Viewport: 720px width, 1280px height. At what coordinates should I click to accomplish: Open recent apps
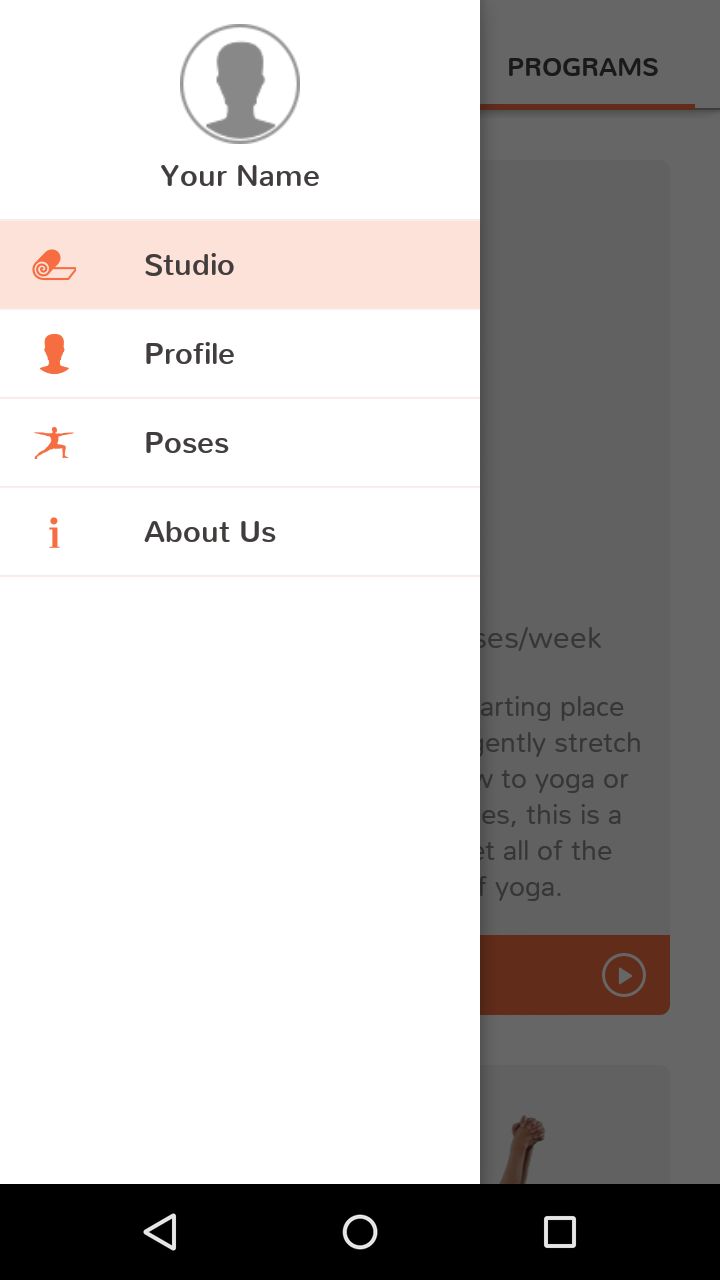[x=560, y=1232]
